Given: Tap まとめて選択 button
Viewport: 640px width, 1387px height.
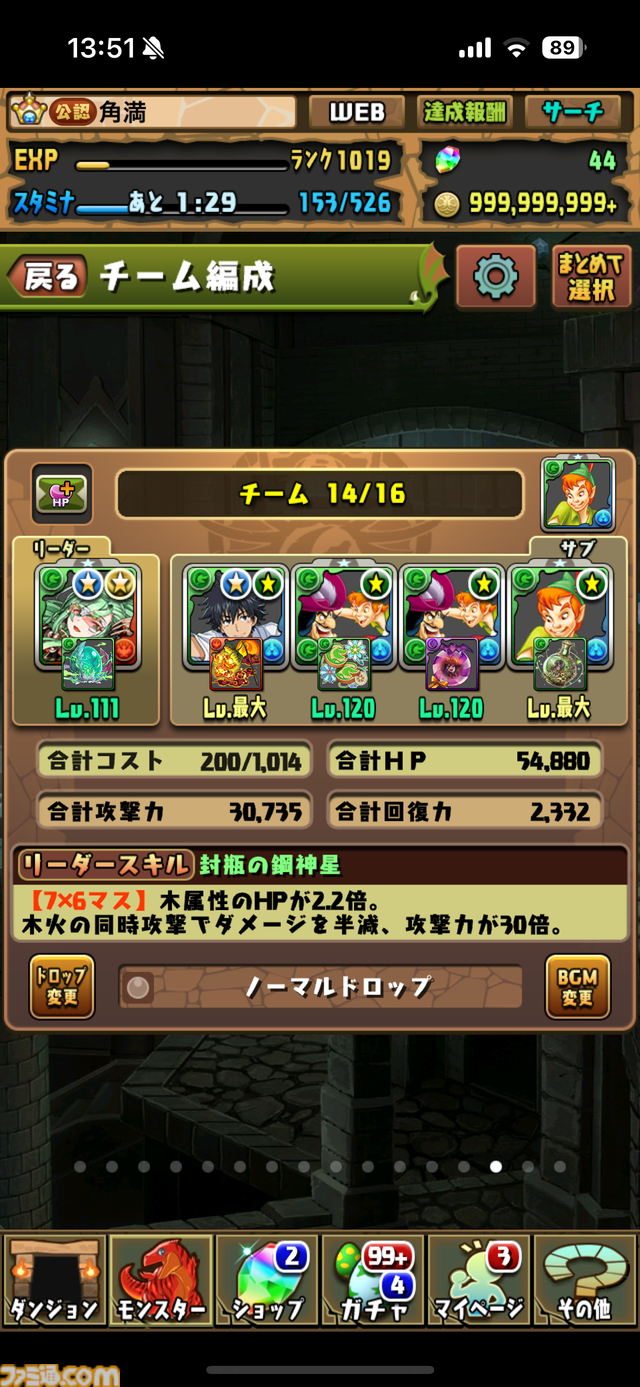Looking at the screenshot, I should tap(590, 276).
